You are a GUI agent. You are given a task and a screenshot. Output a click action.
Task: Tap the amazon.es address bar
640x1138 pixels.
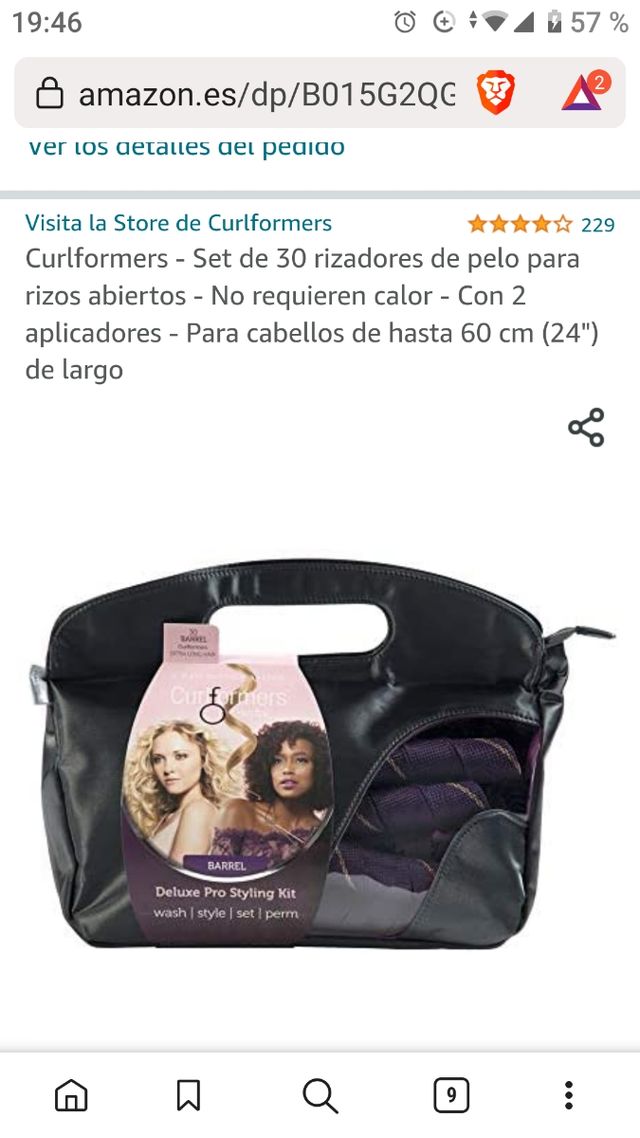pos(265,94)
